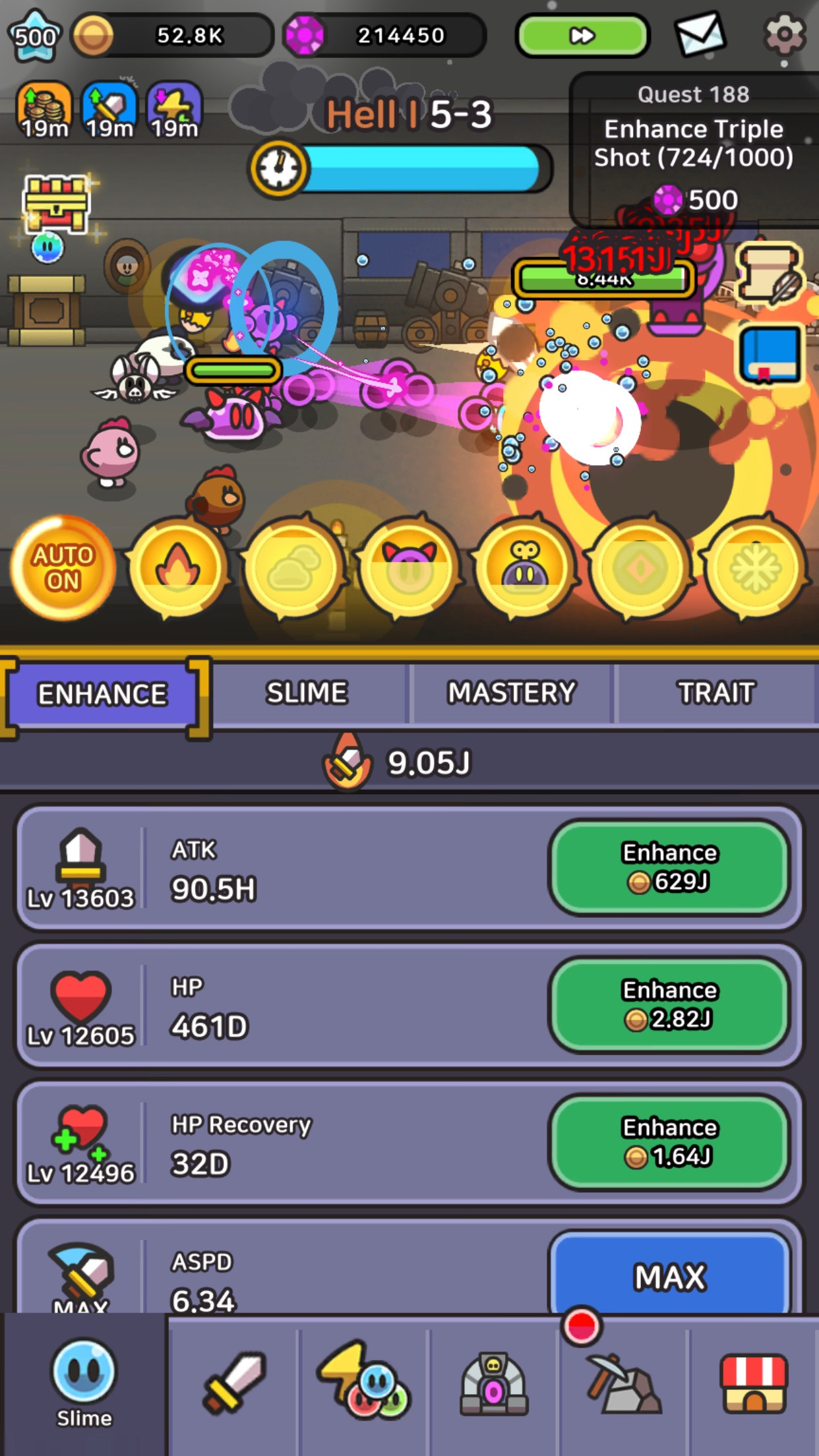
Task: Activate the snowflake skill
Action: tap(755, 568)
